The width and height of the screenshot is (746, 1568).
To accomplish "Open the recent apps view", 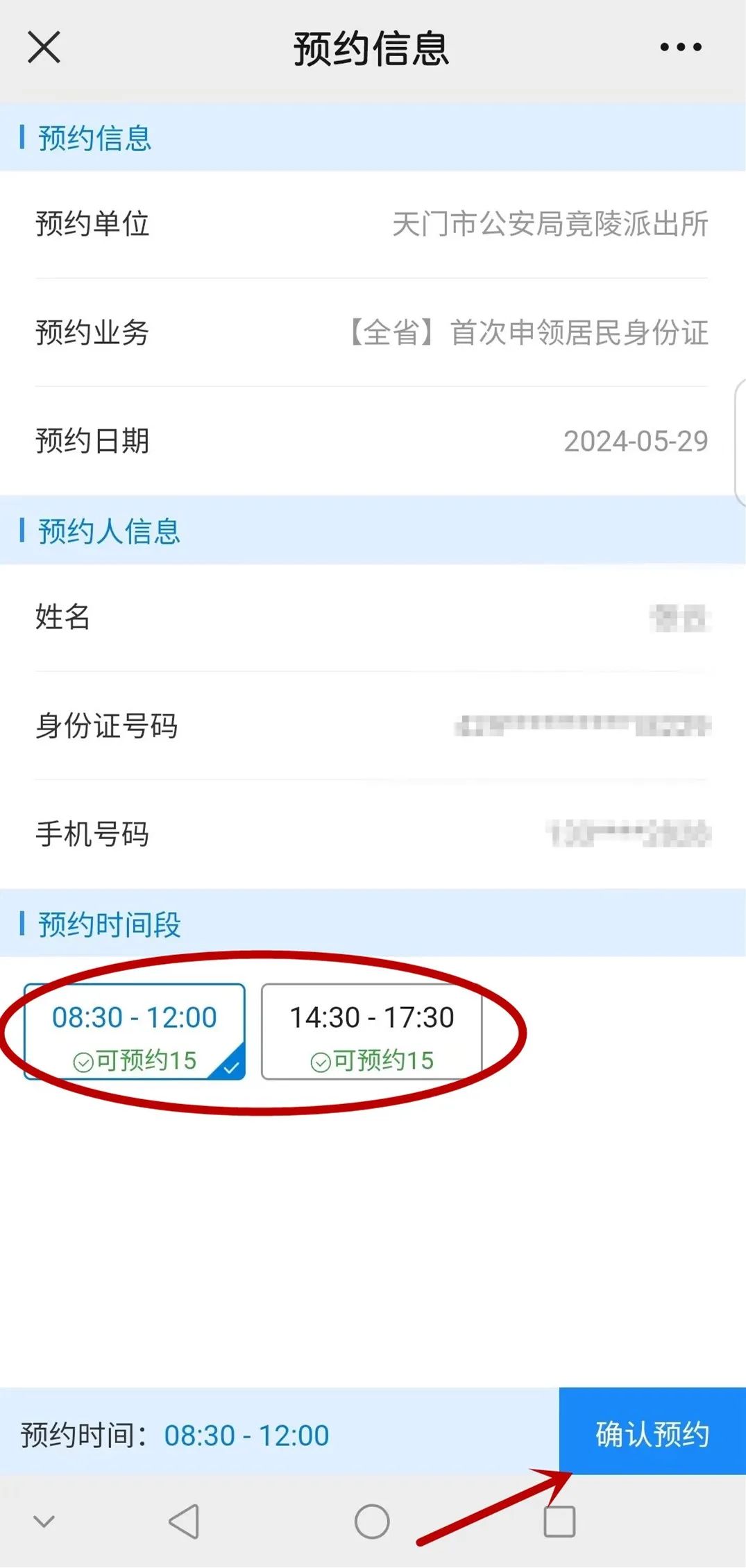I will point(559,1522).
